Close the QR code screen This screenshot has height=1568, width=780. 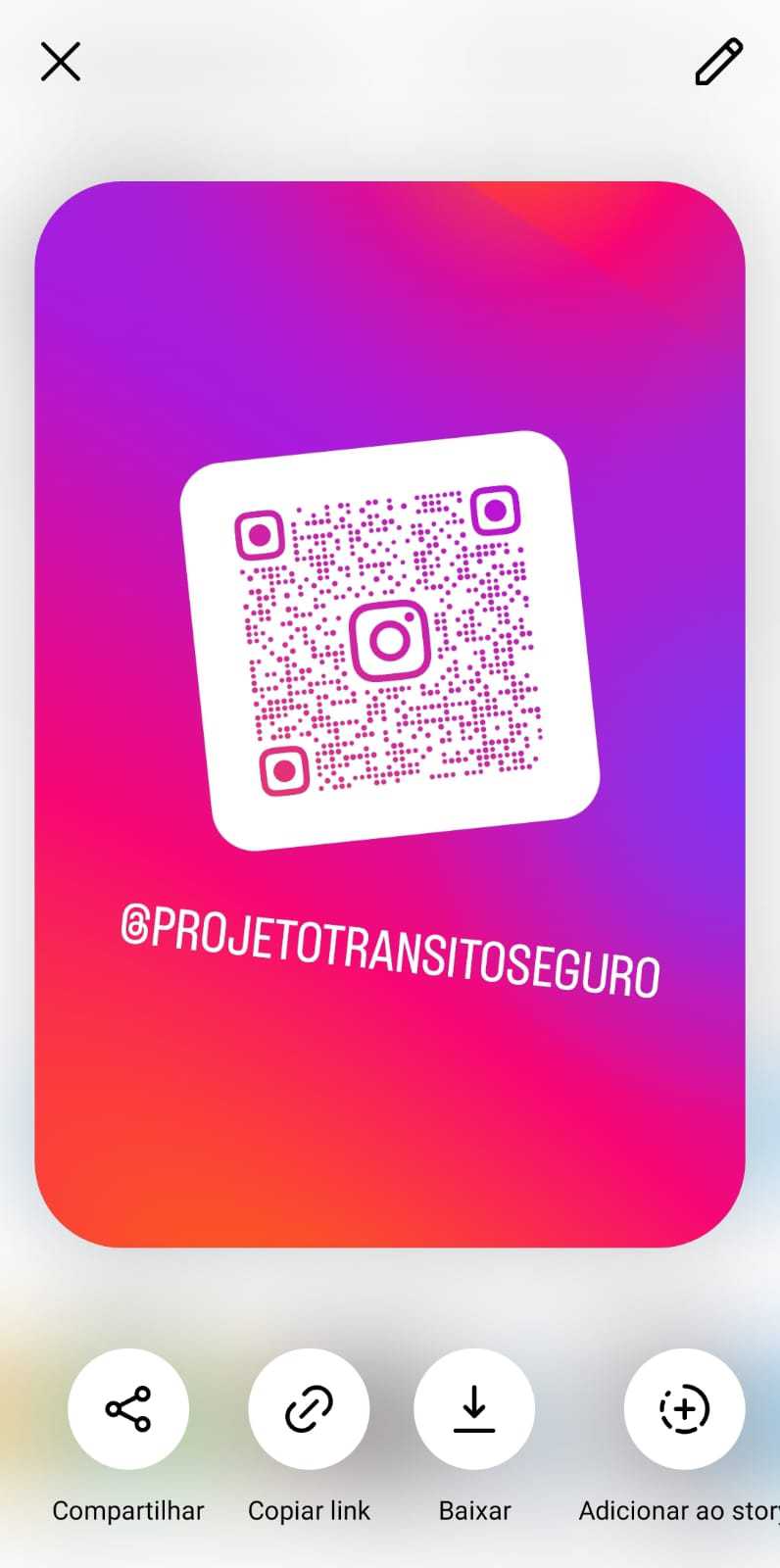click(x=60, y=62)
